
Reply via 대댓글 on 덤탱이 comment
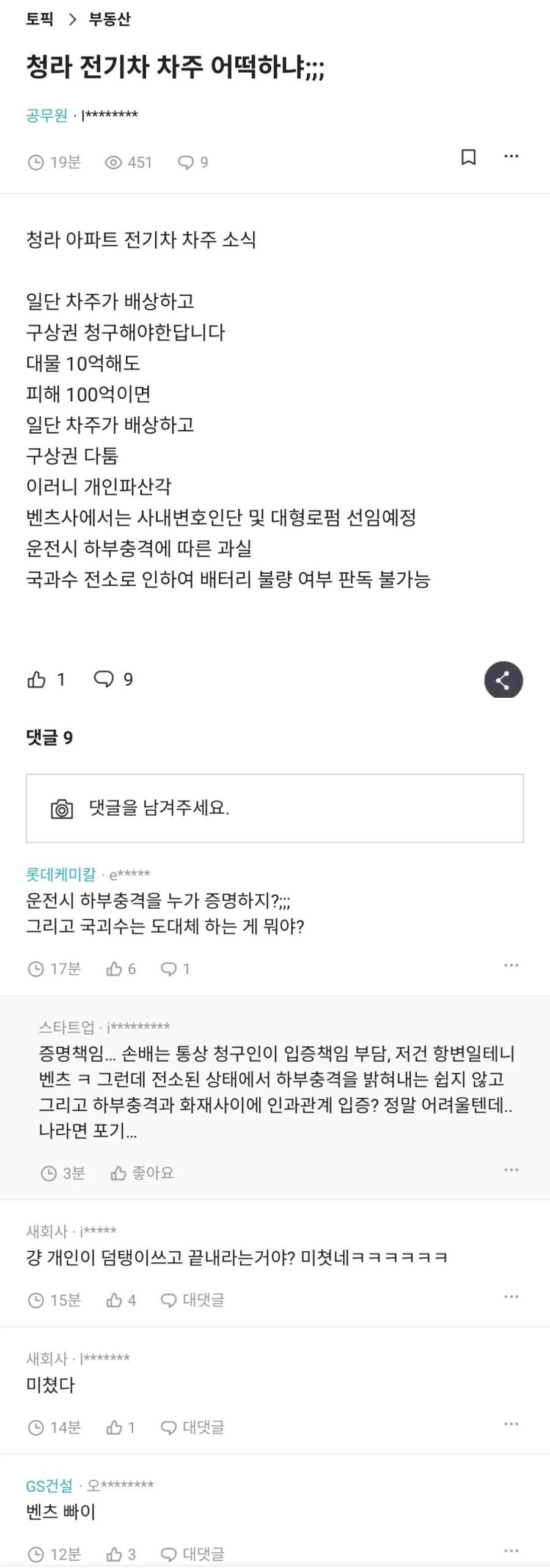(x=193, y=1300)
